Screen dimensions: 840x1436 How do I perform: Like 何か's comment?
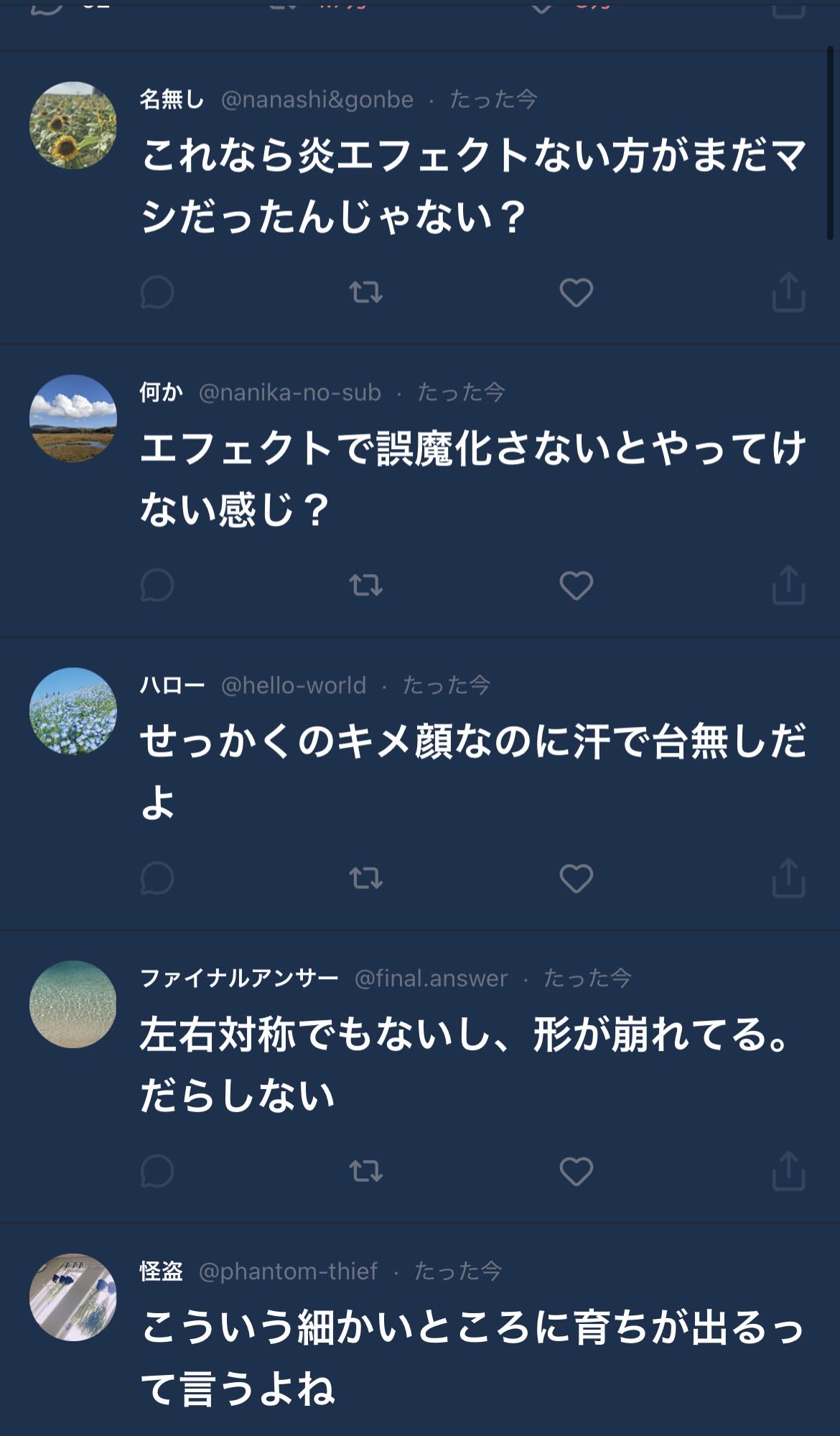576,585
